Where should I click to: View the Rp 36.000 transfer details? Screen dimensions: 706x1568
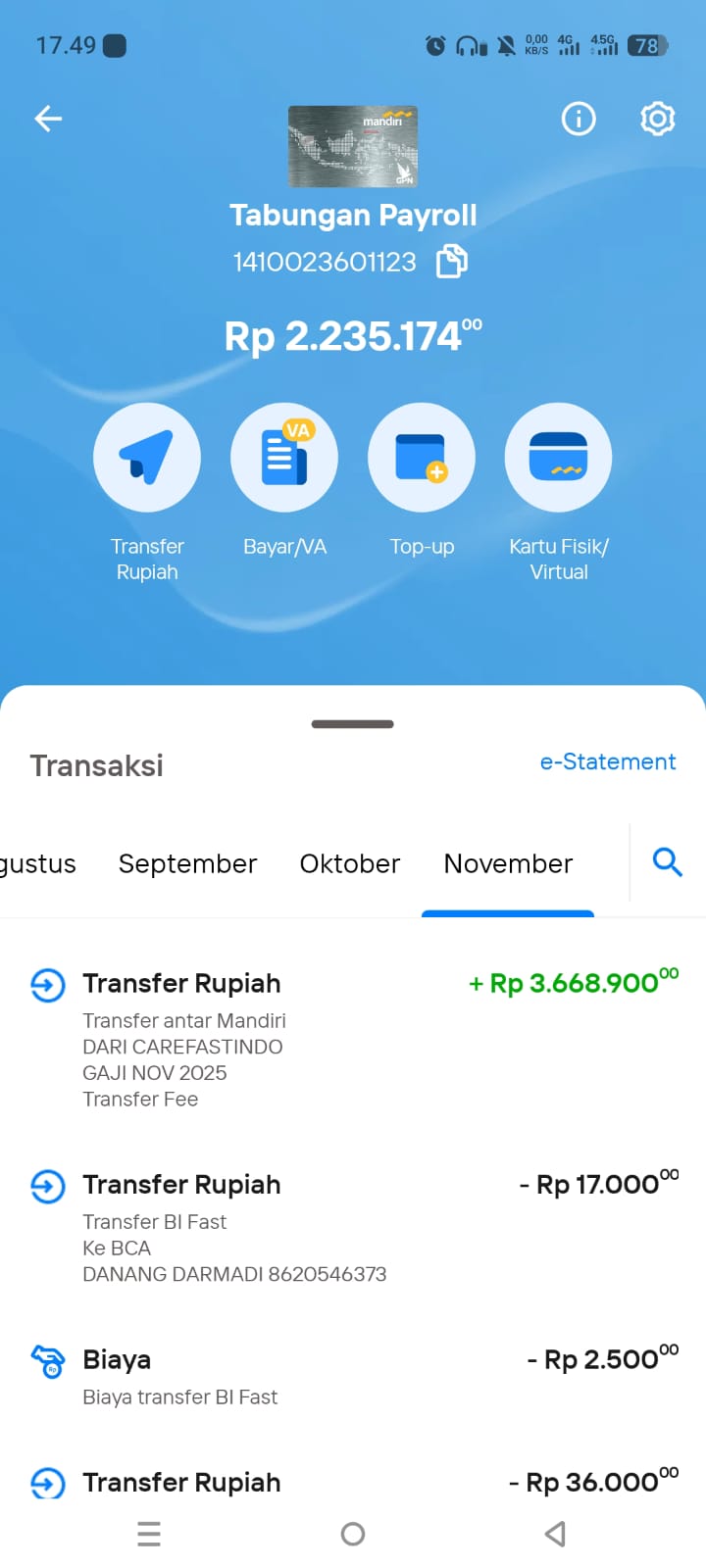tap(353, 1481)
